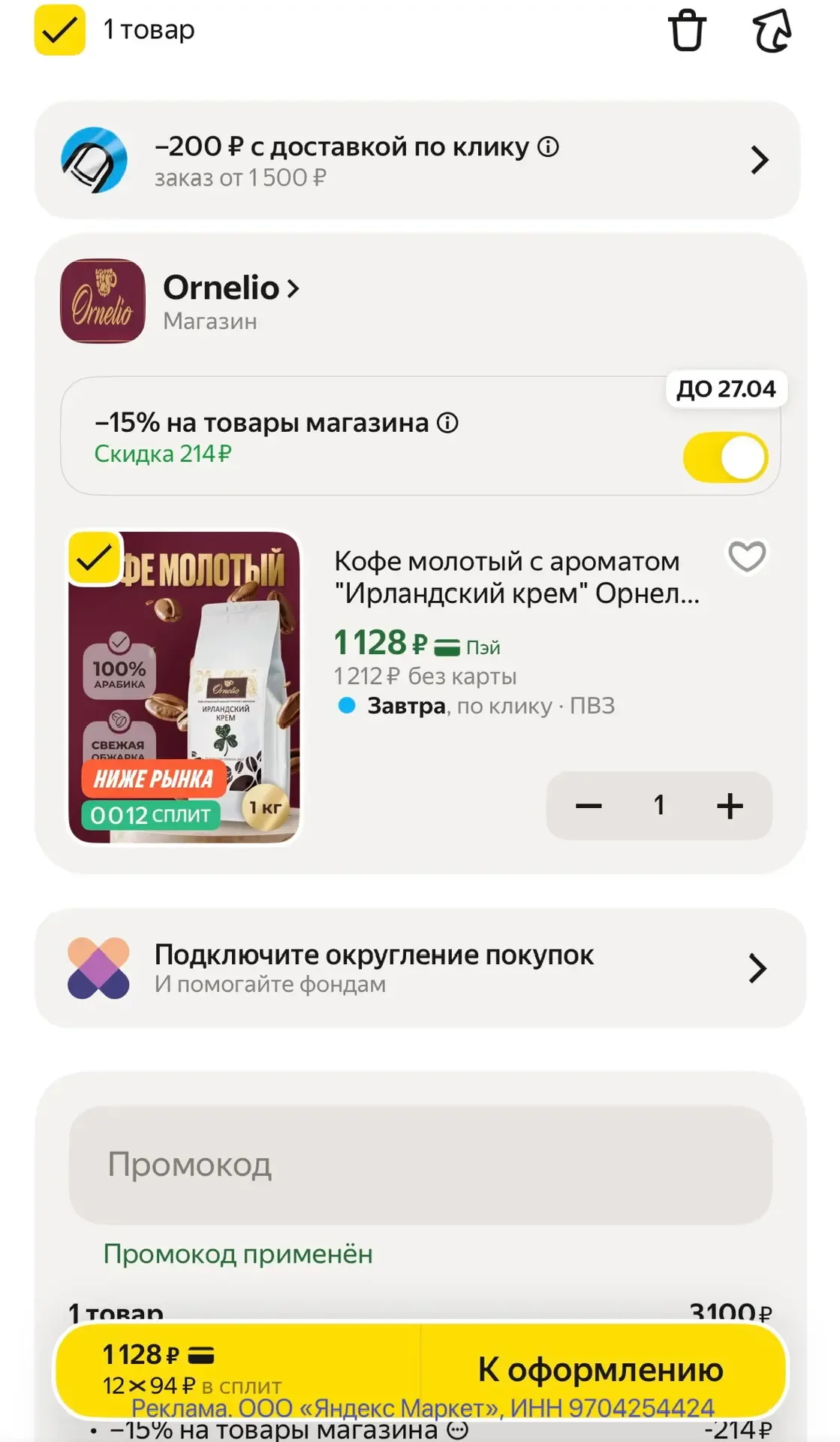Uncheck the Ornelio coffee product checkbox
Image resolution: width=840 pixels, height=1442 pixels.
point(95,558)
